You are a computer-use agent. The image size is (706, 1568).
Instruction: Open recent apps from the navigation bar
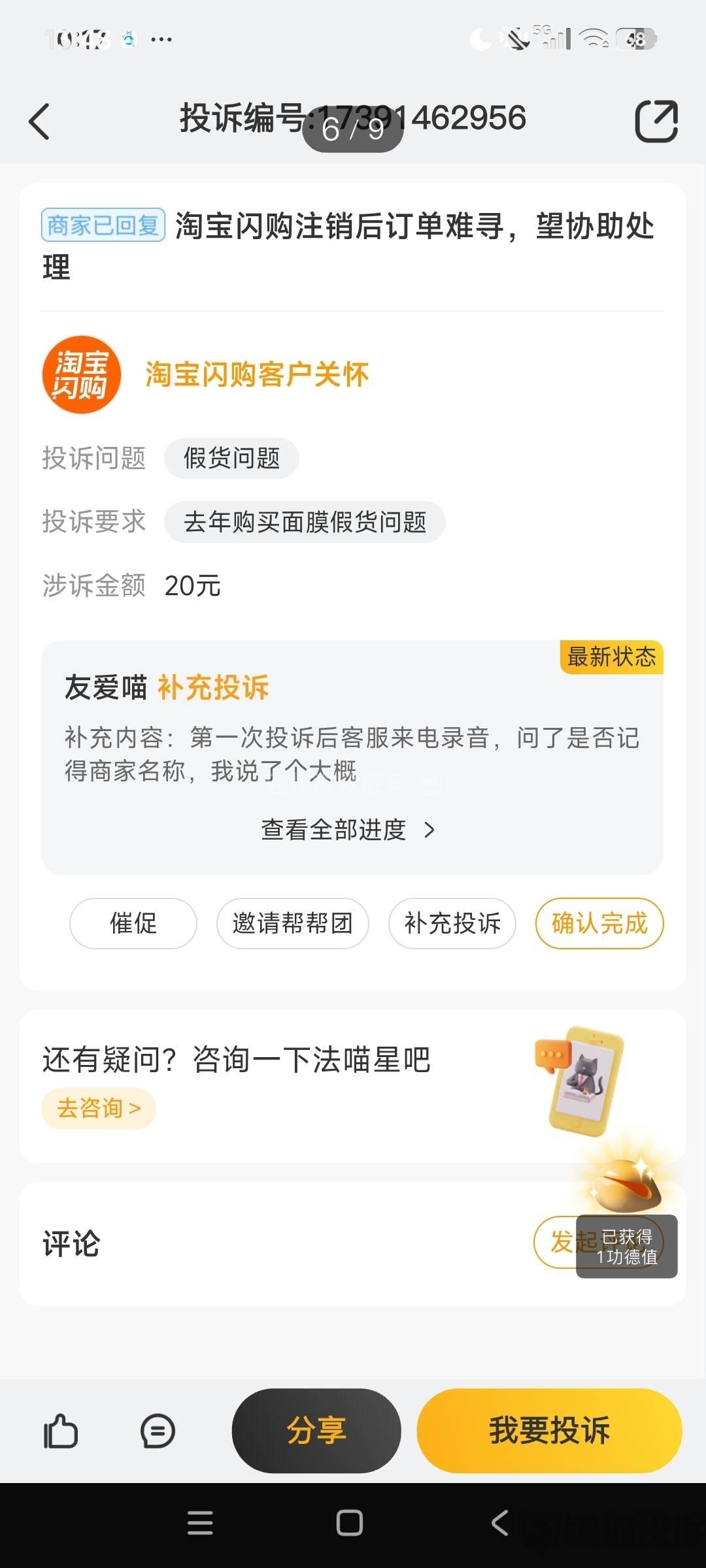coord(200,1523)
